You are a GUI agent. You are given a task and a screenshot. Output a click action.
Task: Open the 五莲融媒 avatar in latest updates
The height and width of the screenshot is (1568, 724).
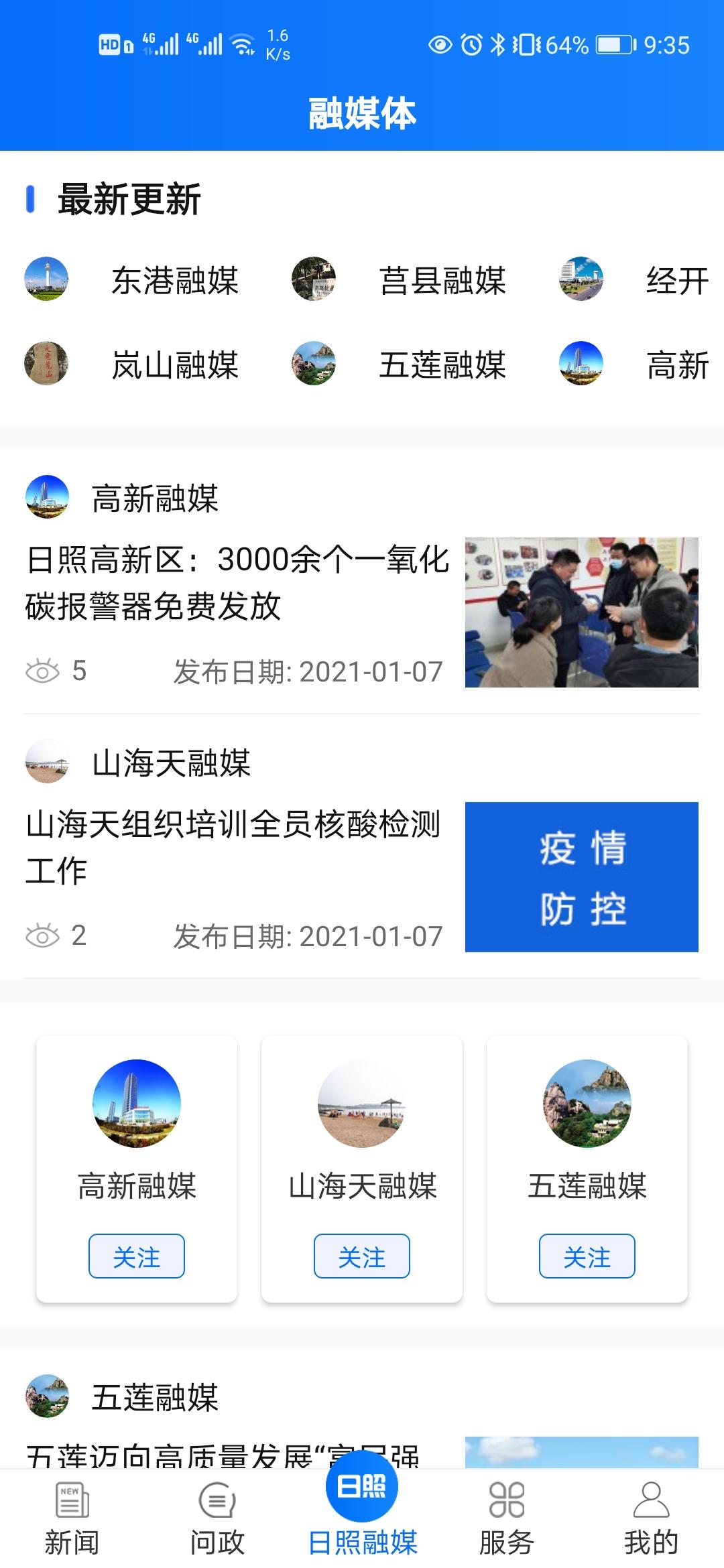(315, 364)
